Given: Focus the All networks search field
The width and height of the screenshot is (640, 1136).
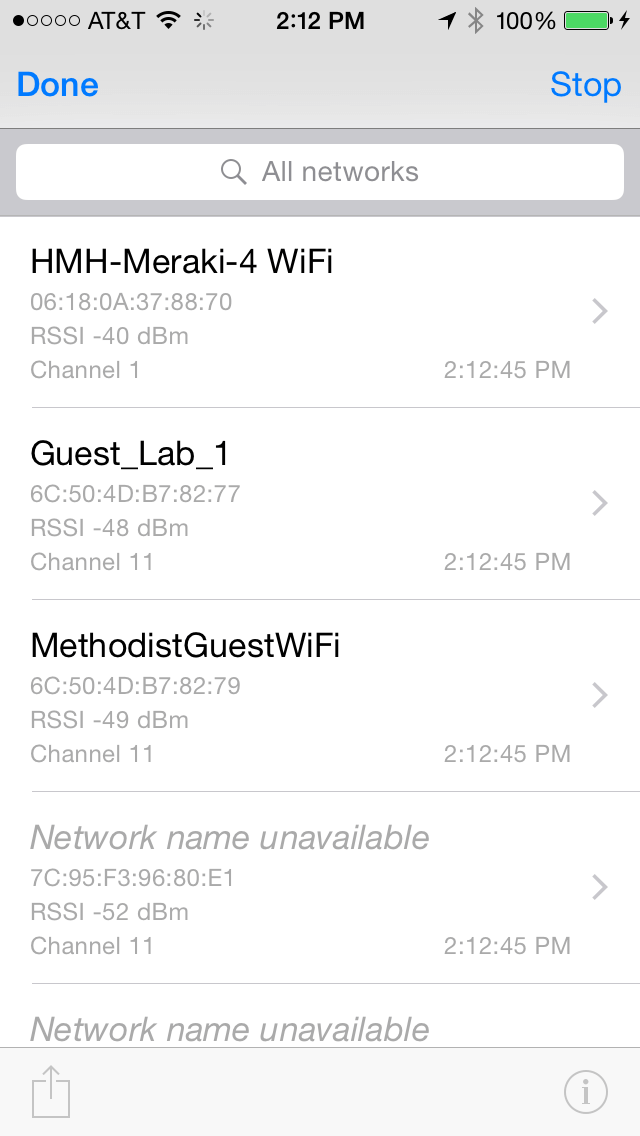Looking at the screenshot, I should pos(320,172).
